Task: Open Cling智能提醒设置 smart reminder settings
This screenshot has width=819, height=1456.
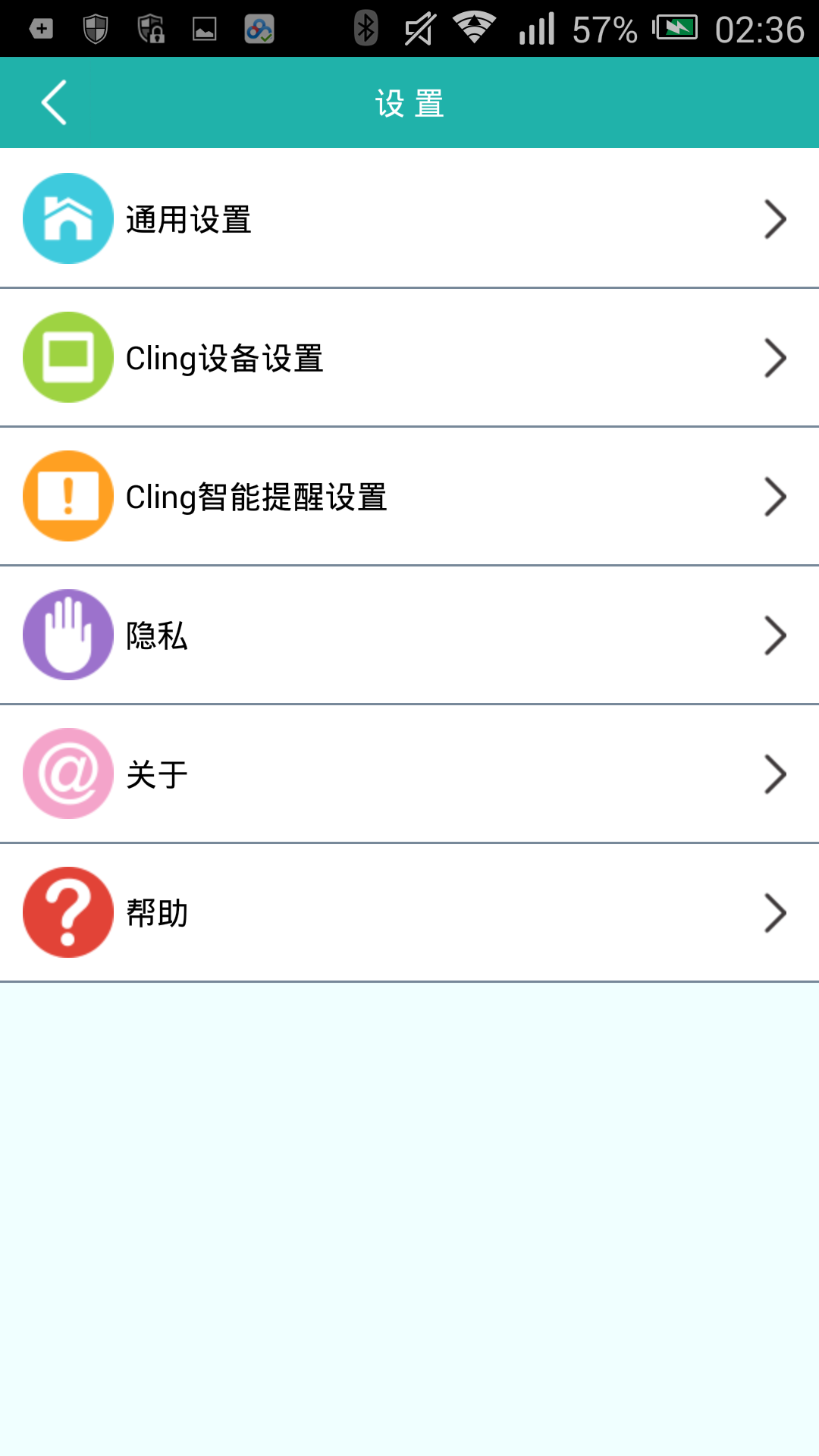Action: click(x=409, y=497)
